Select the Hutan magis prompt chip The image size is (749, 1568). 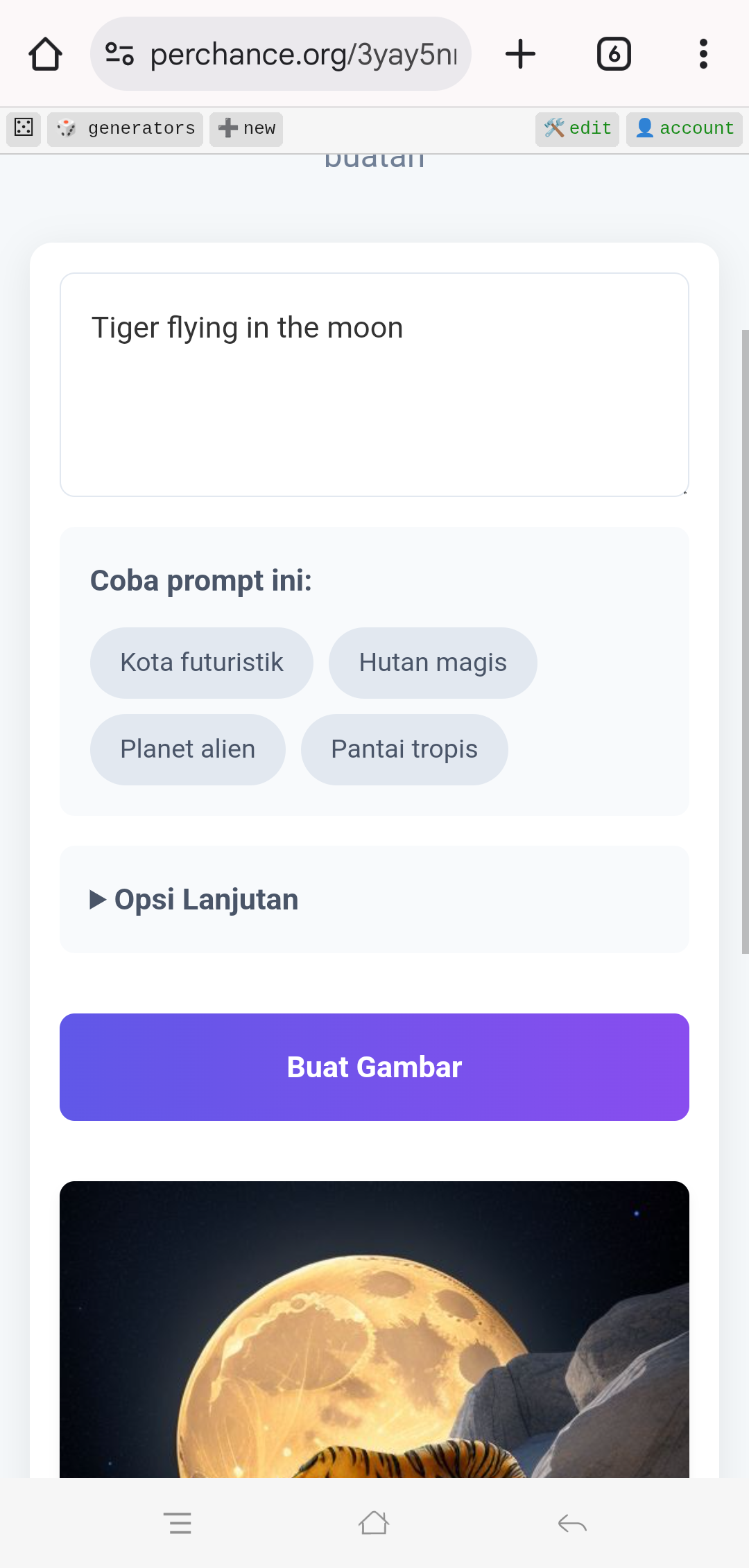tap(432, 662)
